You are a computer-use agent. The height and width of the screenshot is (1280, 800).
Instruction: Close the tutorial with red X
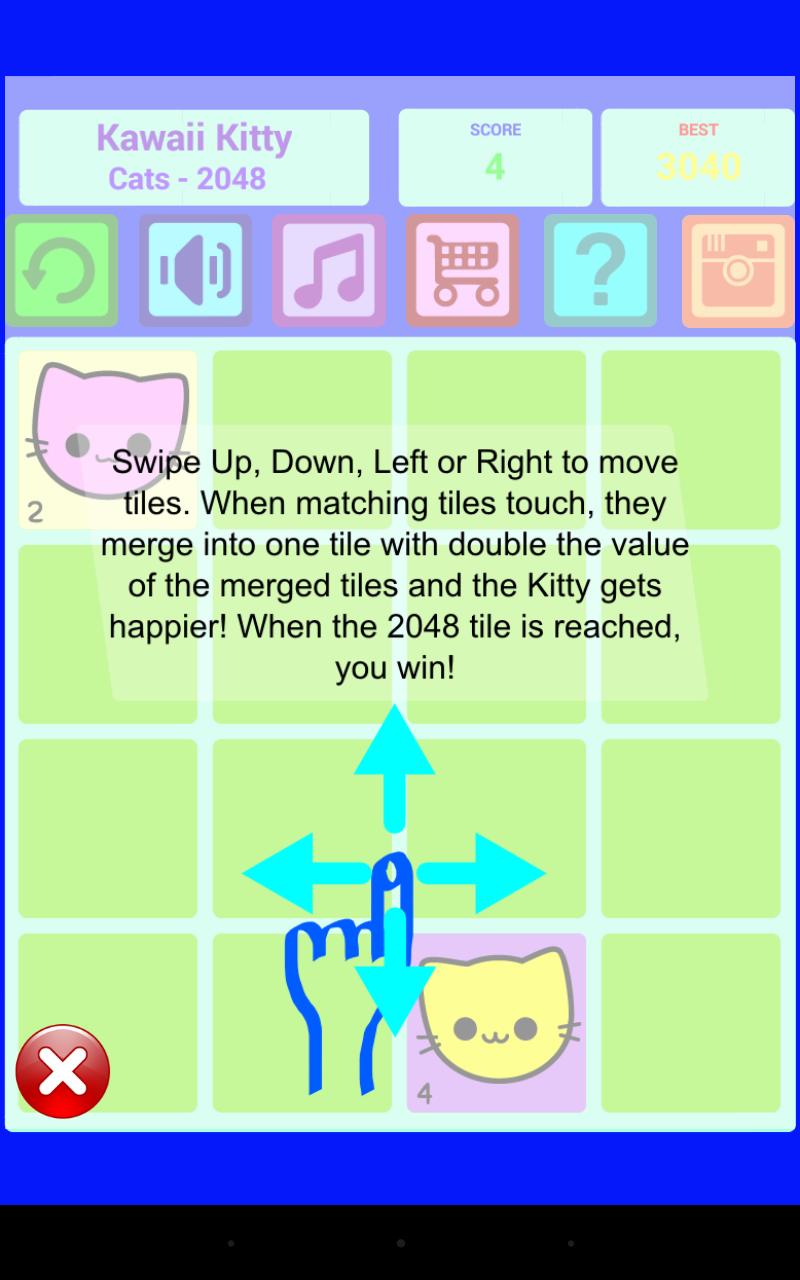point(63,1071)
